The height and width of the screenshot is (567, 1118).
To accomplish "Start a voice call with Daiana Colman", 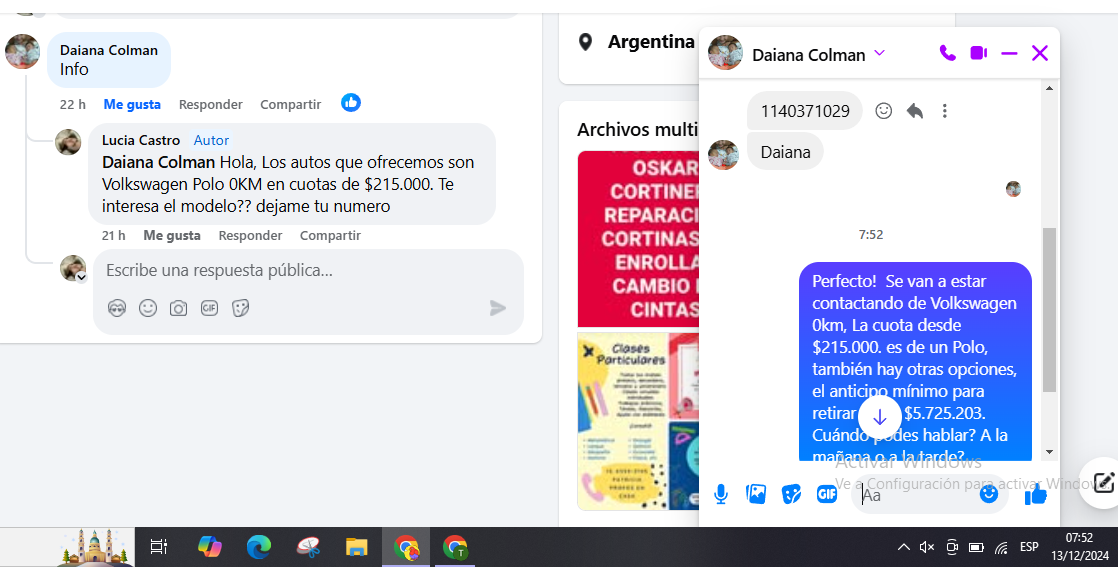I will (947, 53).
